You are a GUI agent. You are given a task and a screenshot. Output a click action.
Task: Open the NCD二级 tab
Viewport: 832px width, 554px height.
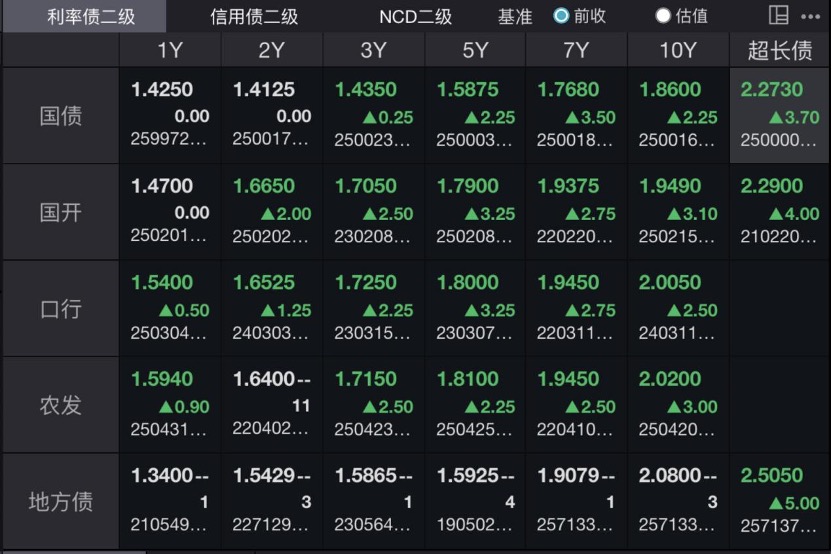tap(415, 16)
